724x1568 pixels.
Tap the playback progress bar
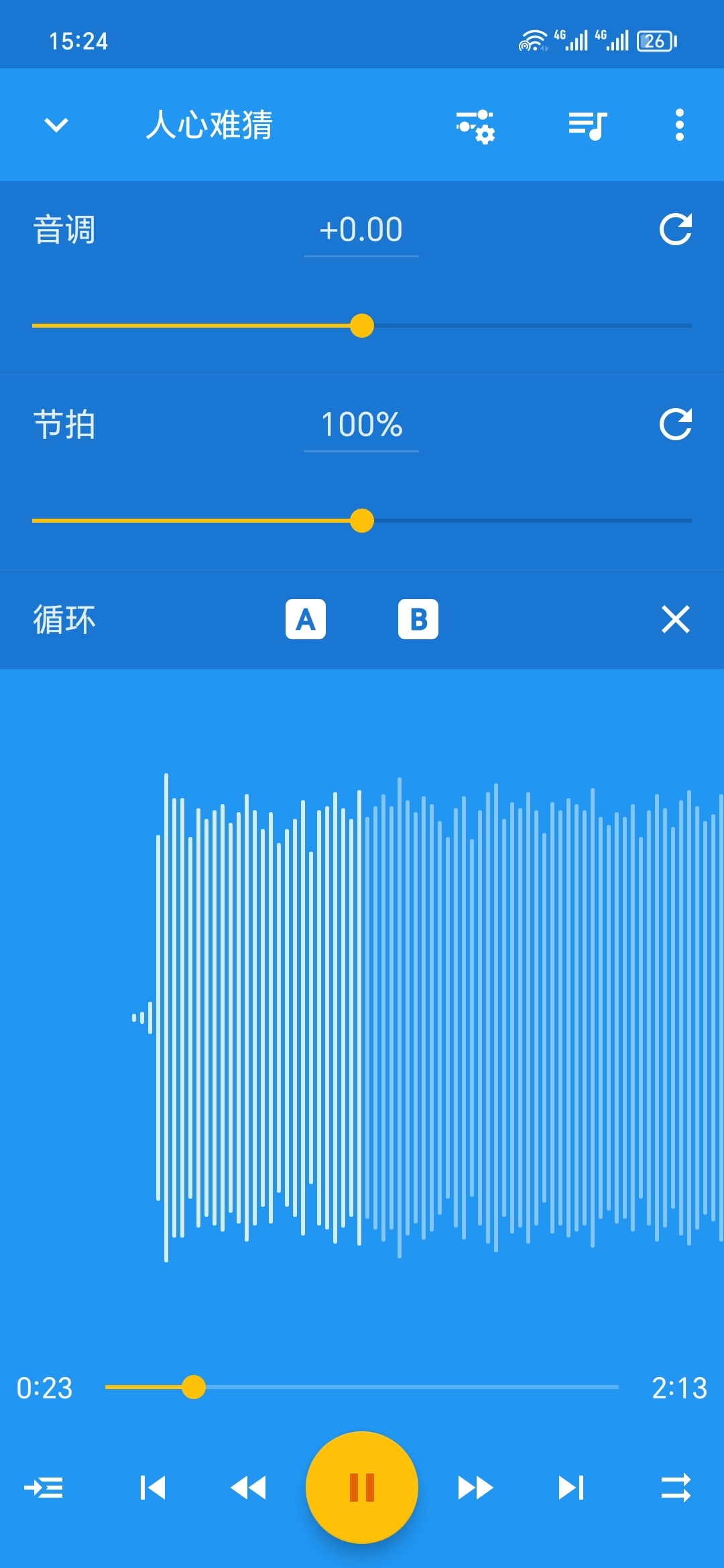click(x=402, y=1387)
